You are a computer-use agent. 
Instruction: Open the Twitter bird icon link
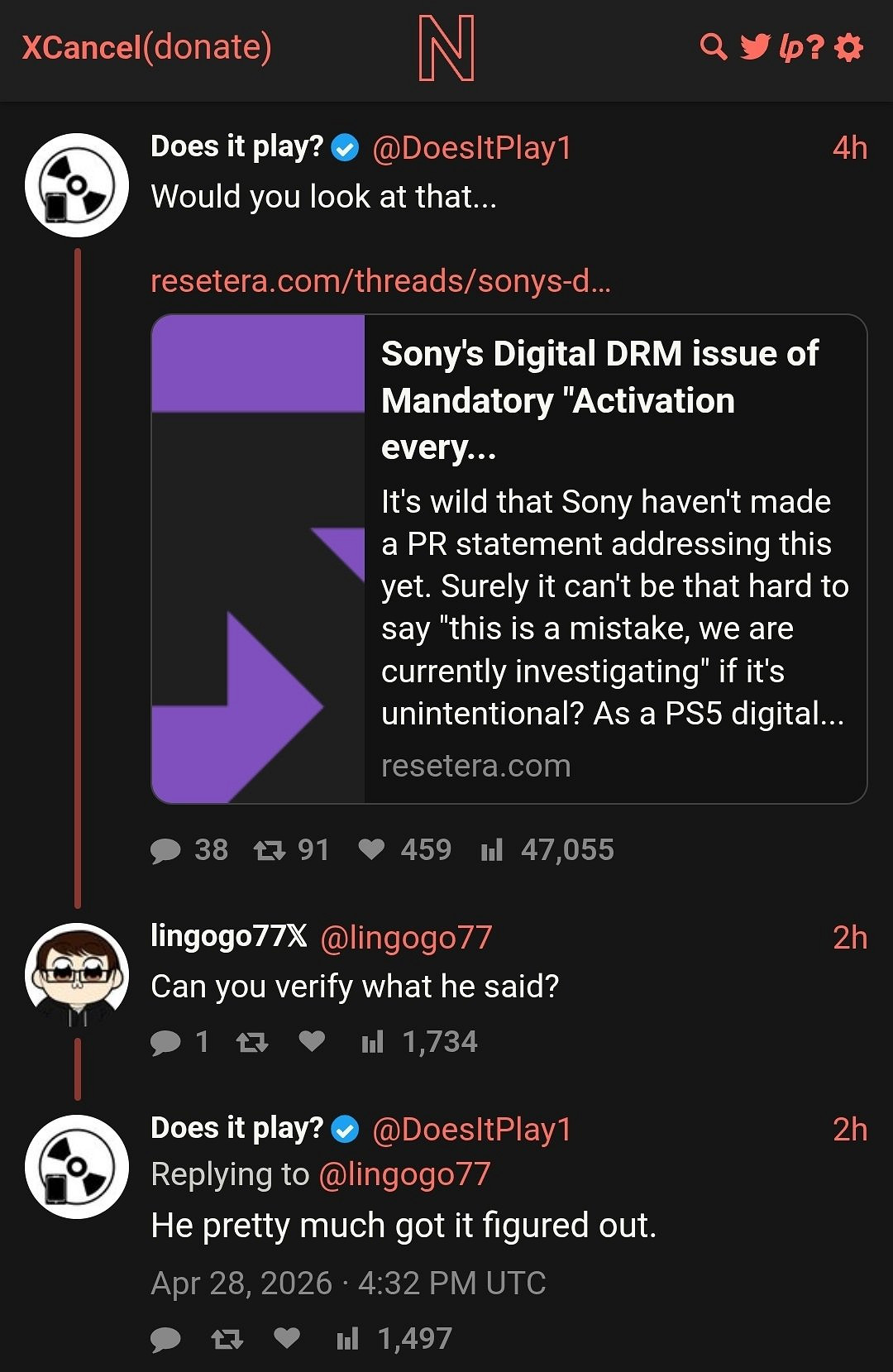pos(754,47)
